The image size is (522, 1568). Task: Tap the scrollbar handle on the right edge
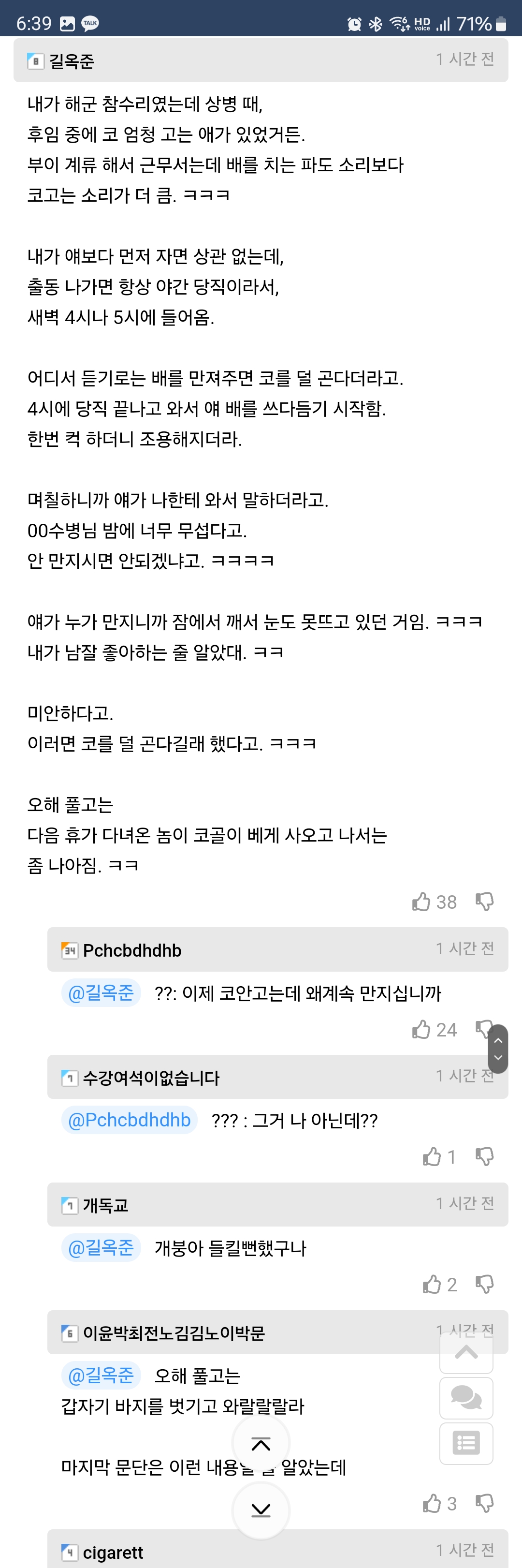498,1049
